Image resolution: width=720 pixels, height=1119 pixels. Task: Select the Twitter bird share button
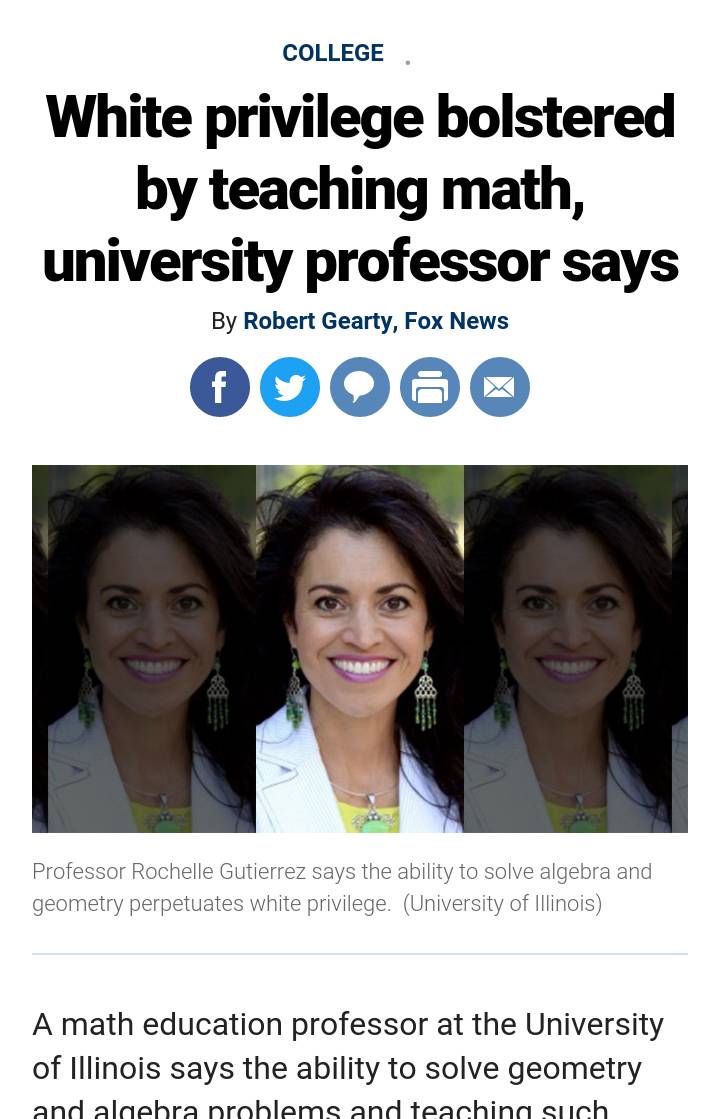point(290,387)
